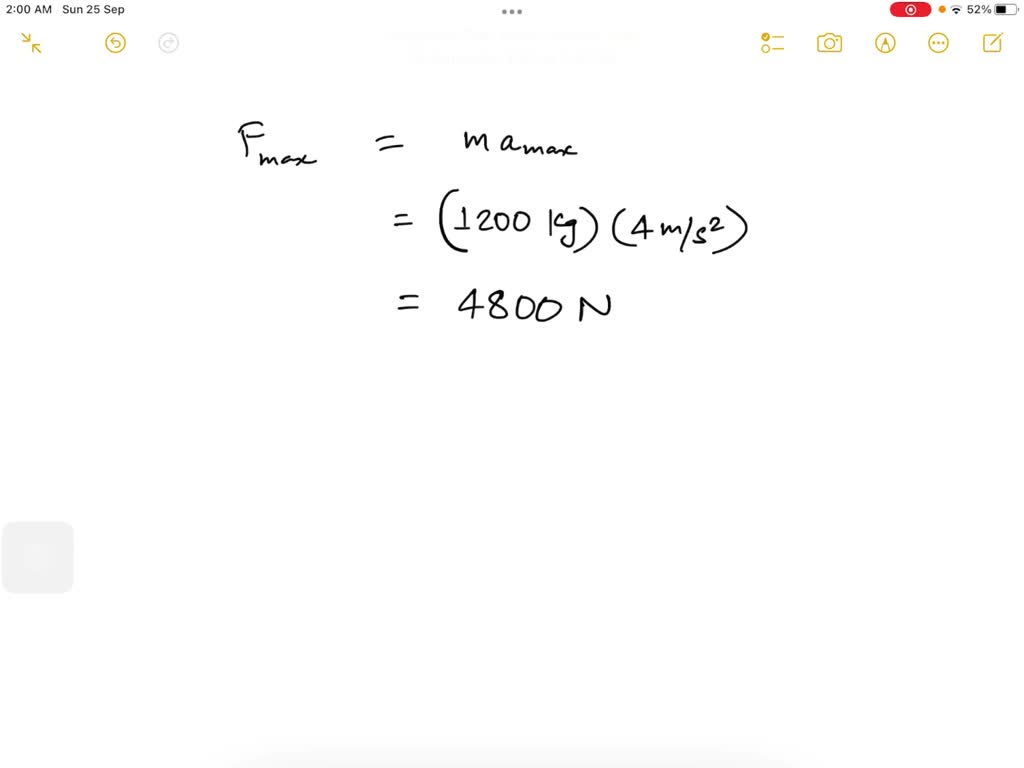Tap the three-dot multitasking control
Viewport: 1024px width, 768px height.
coord(512,12)
